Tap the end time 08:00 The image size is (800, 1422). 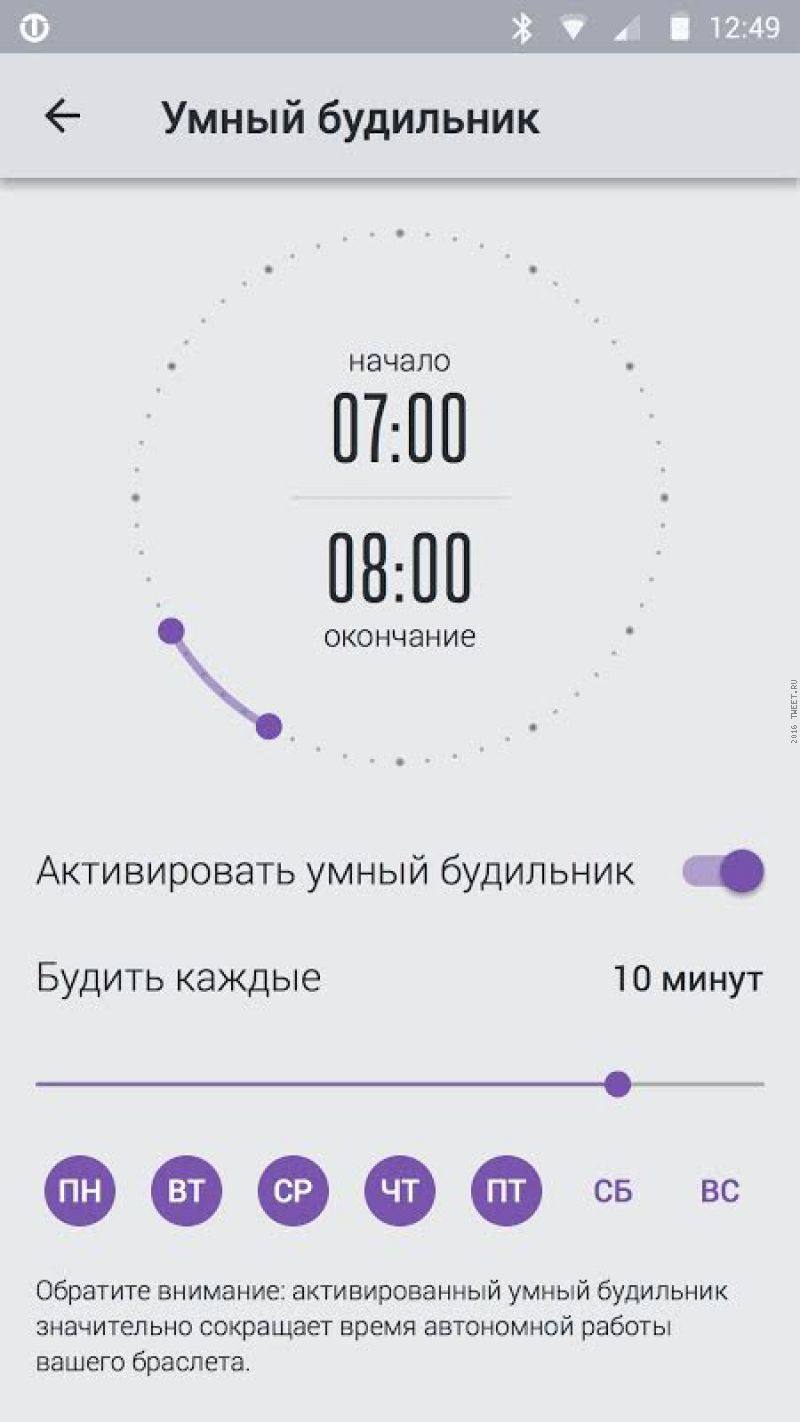[x=399, y=568]
